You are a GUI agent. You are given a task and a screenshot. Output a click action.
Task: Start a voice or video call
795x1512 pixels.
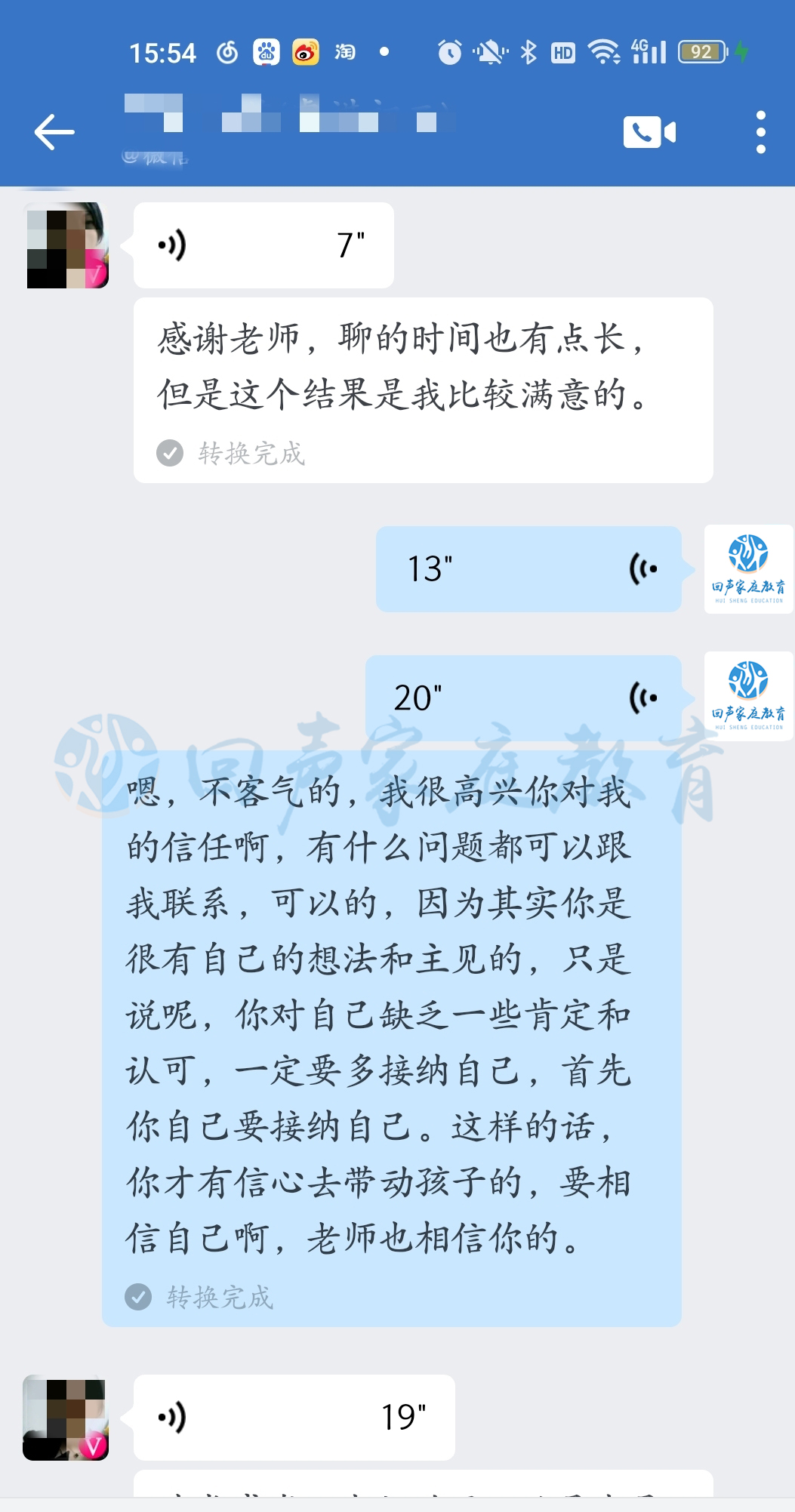tap(649, 132)
